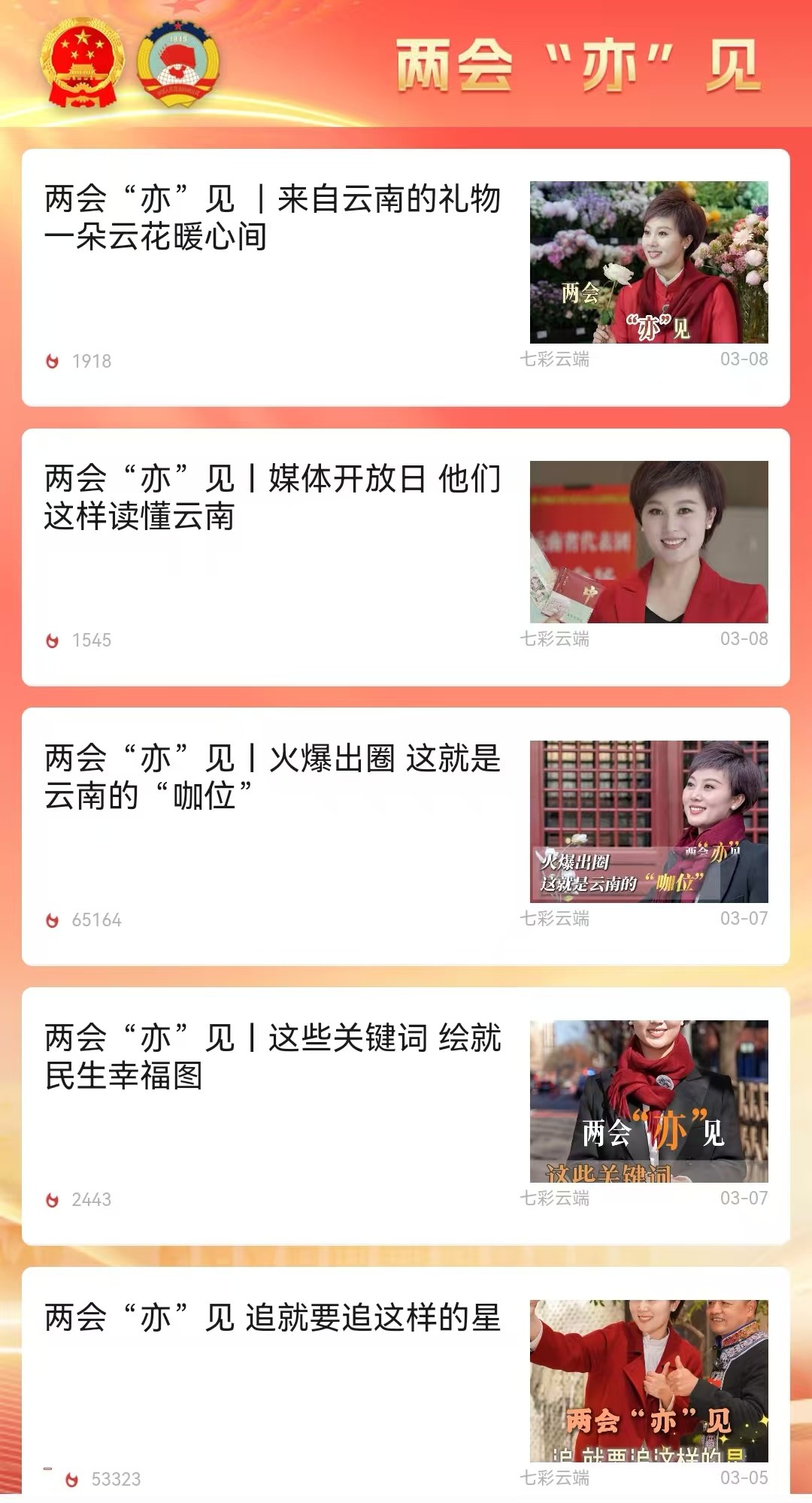Open the article about a gift from Yunnan
812x1503 pixels.
(272, 218)
